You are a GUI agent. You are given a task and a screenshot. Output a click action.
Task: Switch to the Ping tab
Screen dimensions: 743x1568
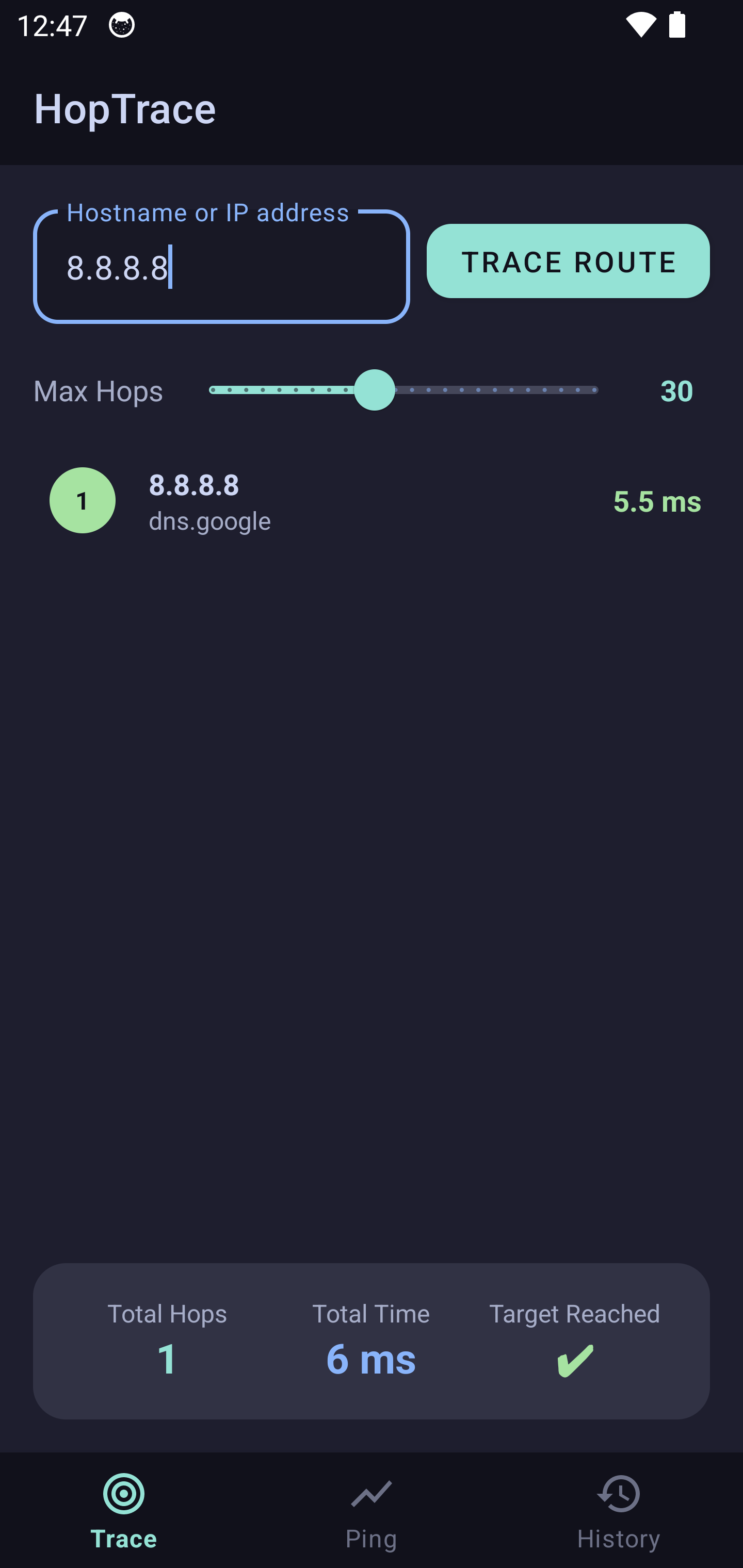tap(371, 1511)
